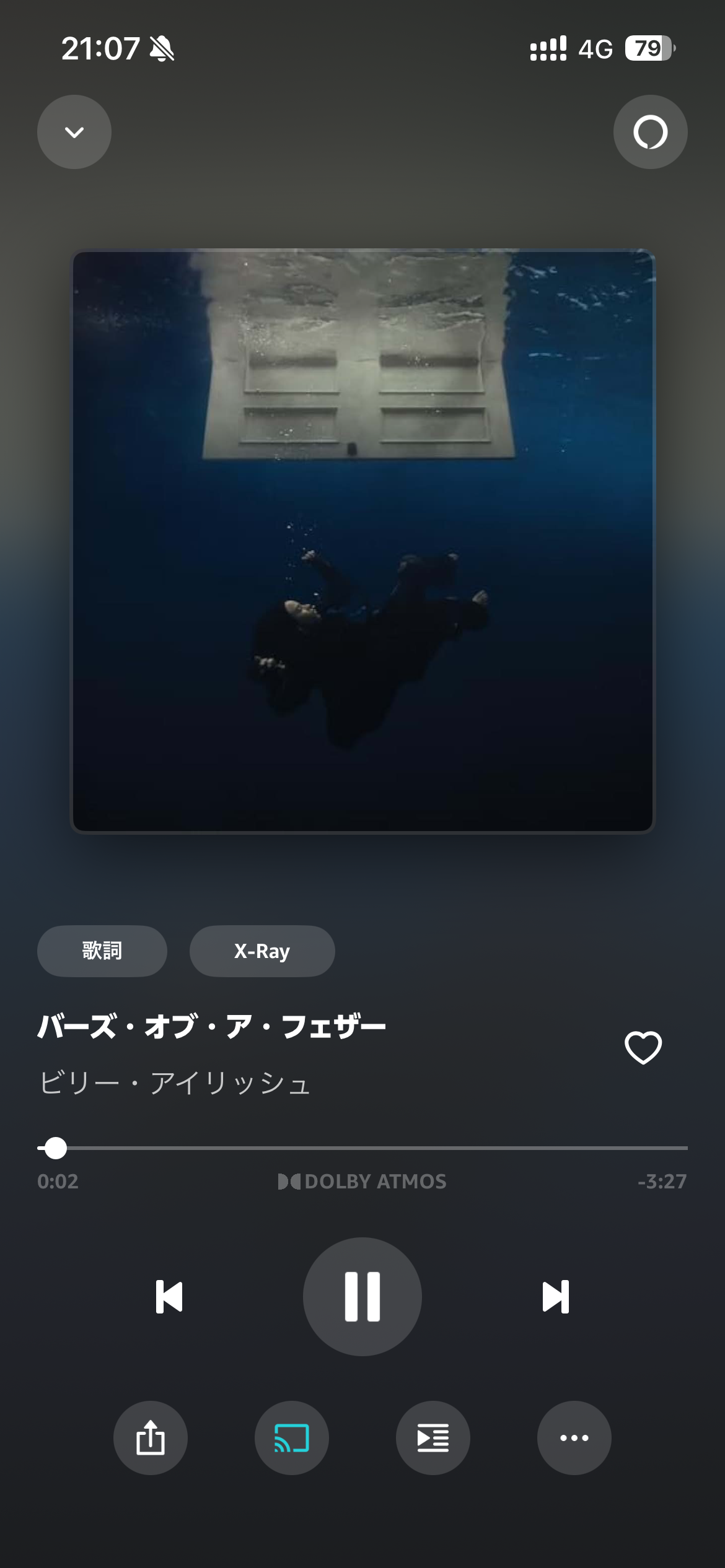Viewport: 725px width, 1568px height.
Task: Go back to the previous track
Action: 169,1296
